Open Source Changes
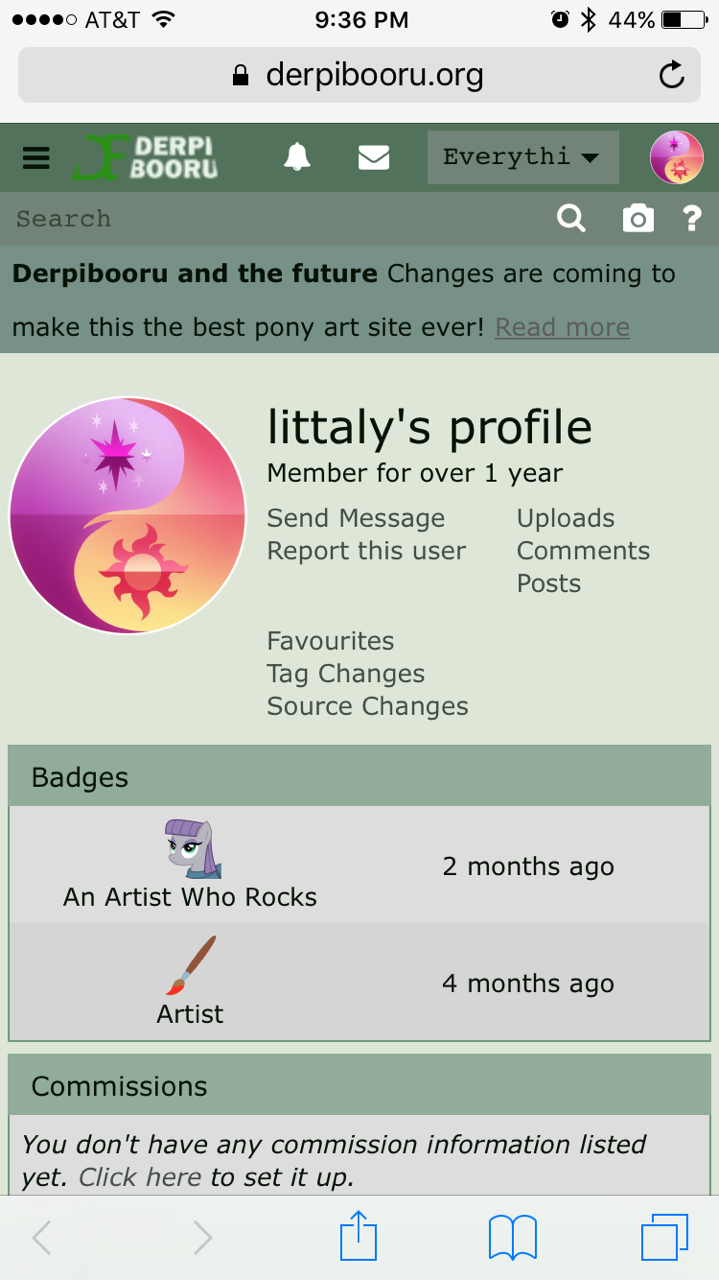Viewport: 719px width, 1280px height. (x=368, y=706)
